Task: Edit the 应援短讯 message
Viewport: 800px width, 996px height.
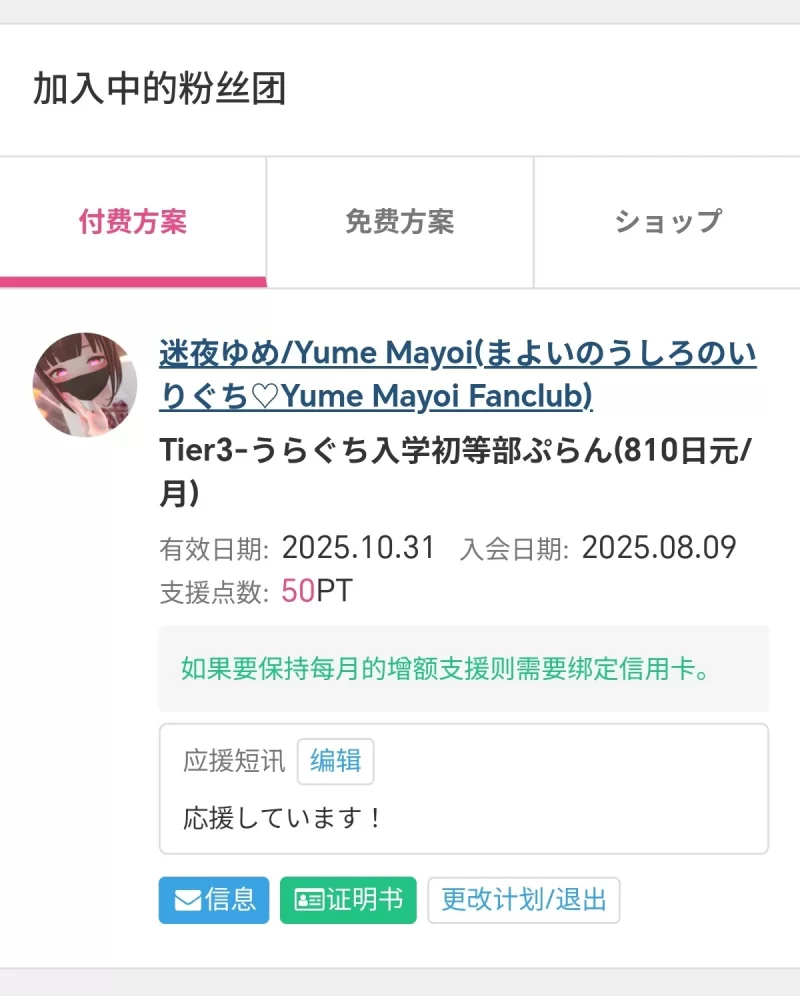Action: tap(335, 761)
